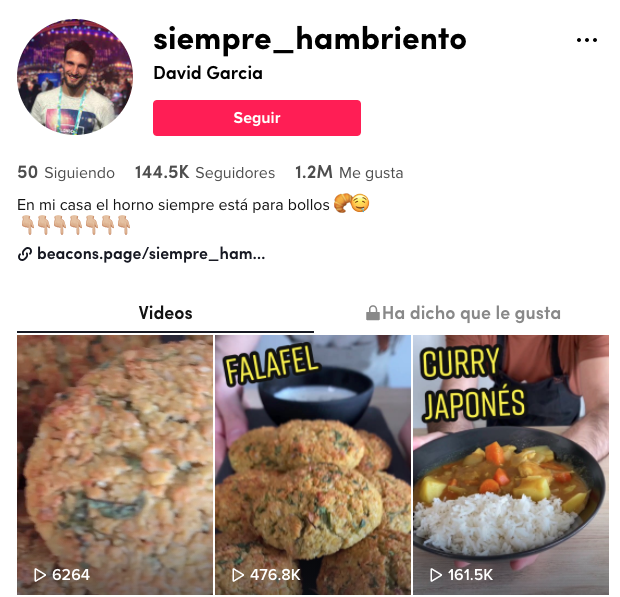Switch to Ha dicho que le gusta tab
The height and width of the screenshot is (597, 620).
pos(463,313)
